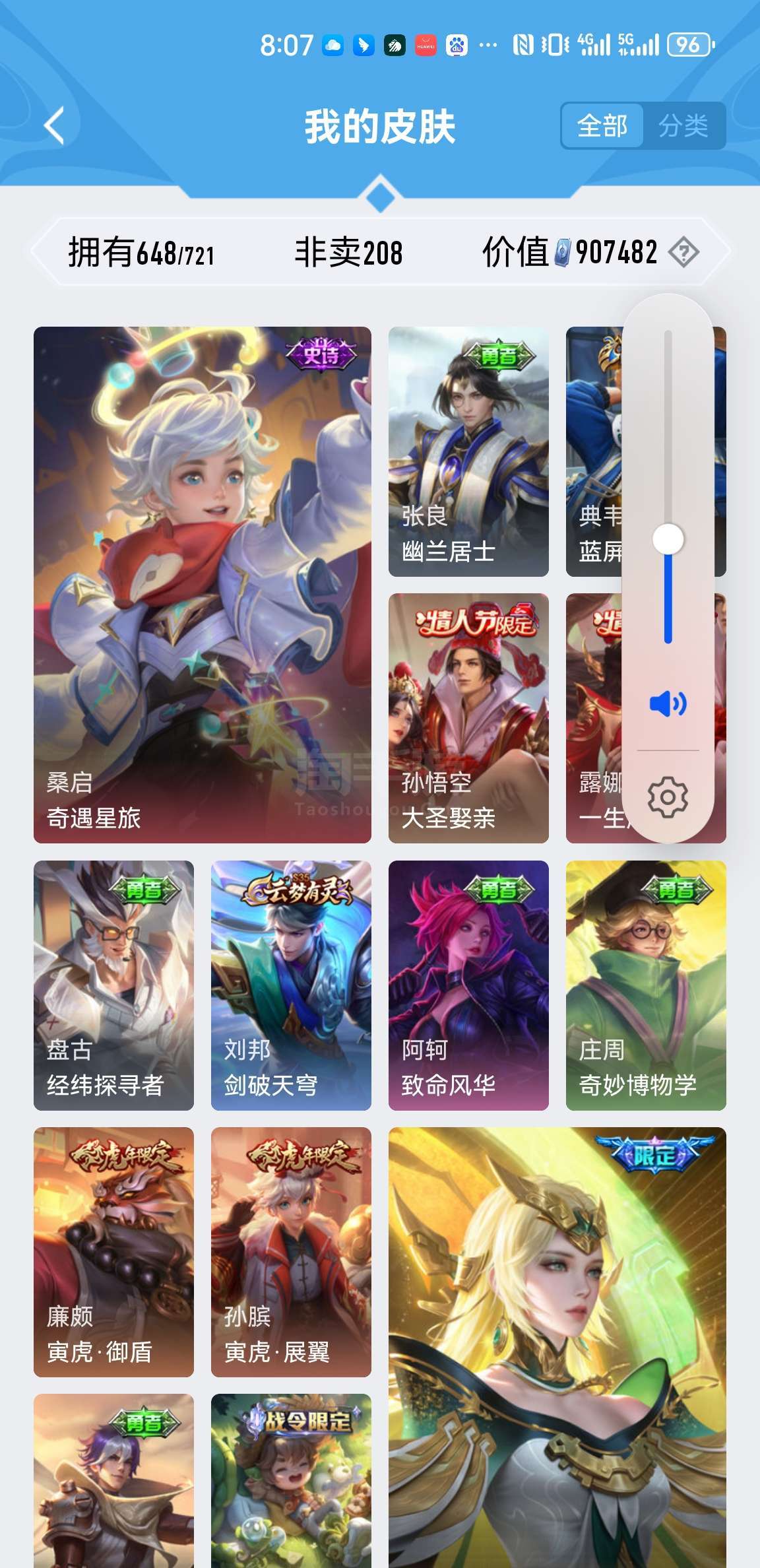Open the 盘古 经纬探寻者 skin card

(113, 985)
